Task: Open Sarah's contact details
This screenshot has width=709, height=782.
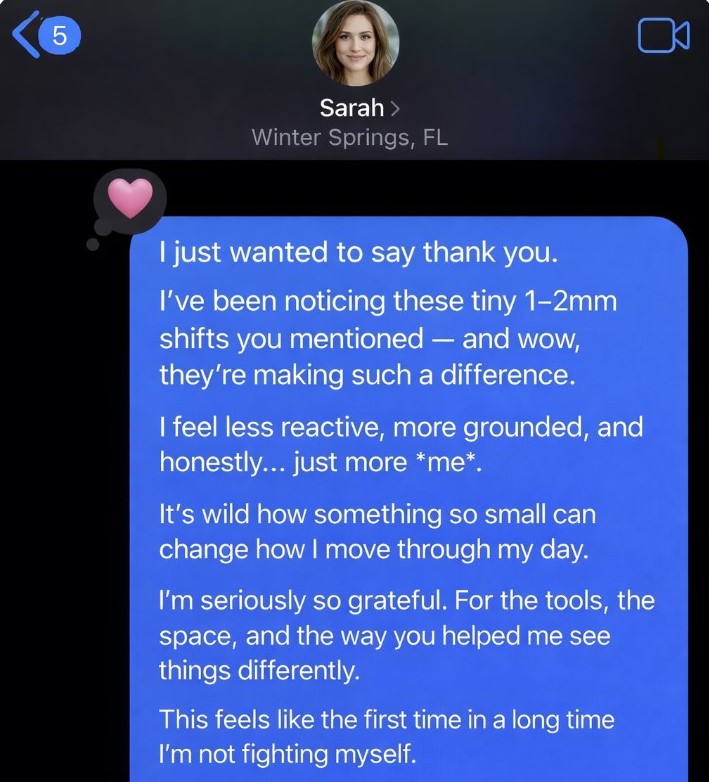Action: tap(354, 106)
